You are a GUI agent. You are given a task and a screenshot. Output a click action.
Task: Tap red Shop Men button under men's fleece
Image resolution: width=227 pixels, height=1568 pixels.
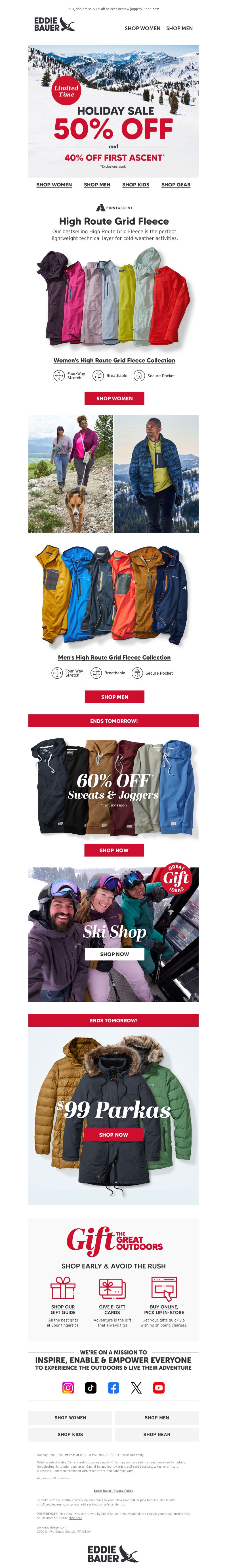(114, 696)
